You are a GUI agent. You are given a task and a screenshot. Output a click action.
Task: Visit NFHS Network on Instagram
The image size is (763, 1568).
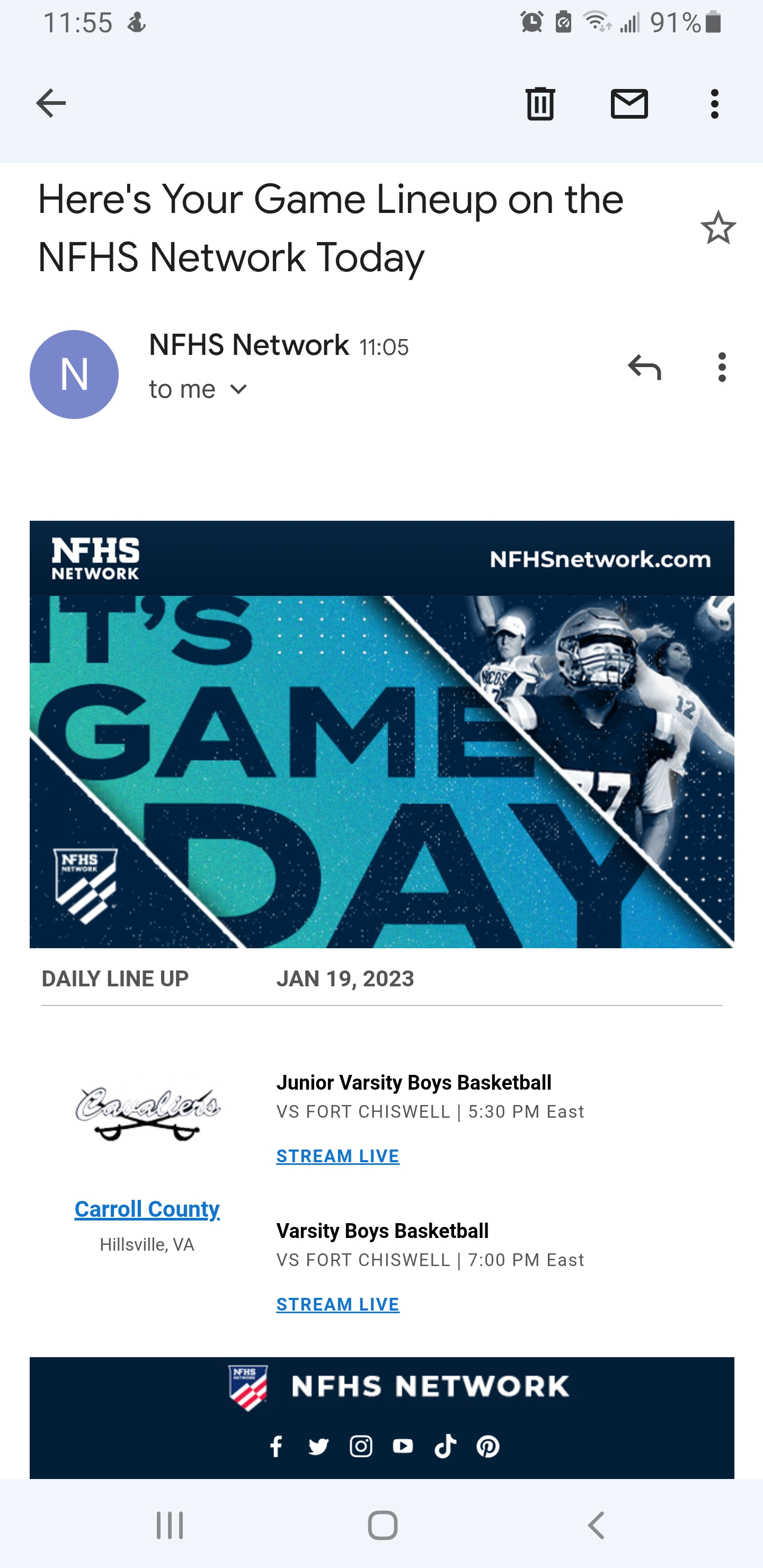pyautogui.click(x=361, y=1446)
